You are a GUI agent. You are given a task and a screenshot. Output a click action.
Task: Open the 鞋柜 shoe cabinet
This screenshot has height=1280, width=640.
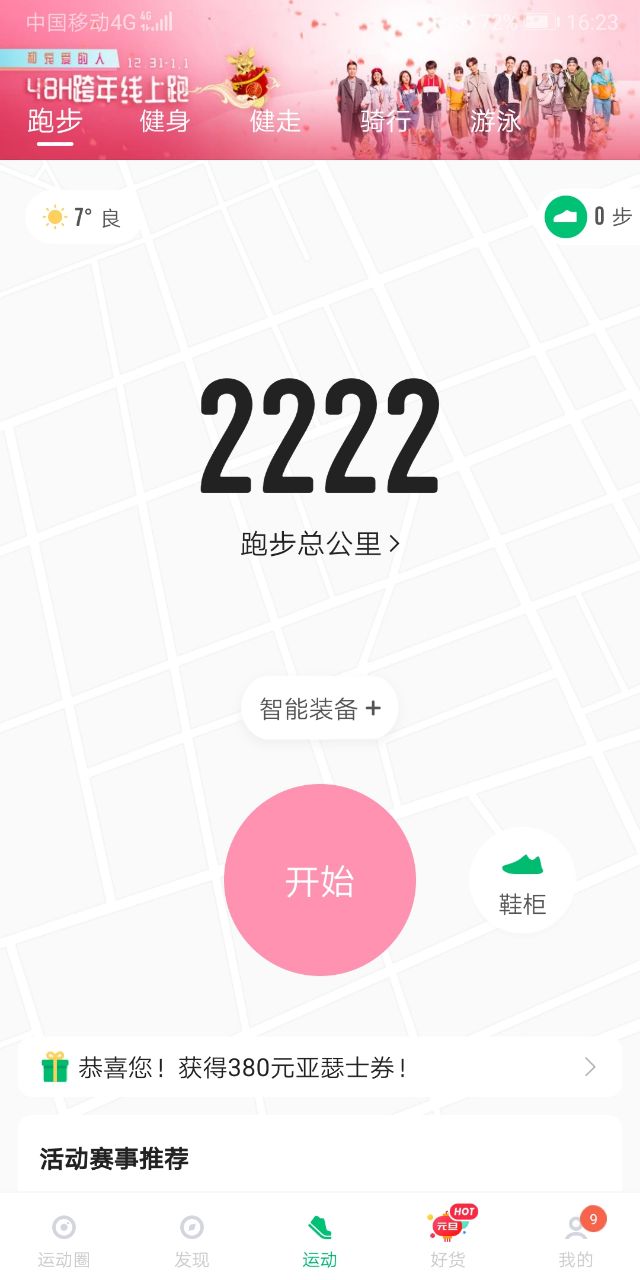tap(522, 881)
